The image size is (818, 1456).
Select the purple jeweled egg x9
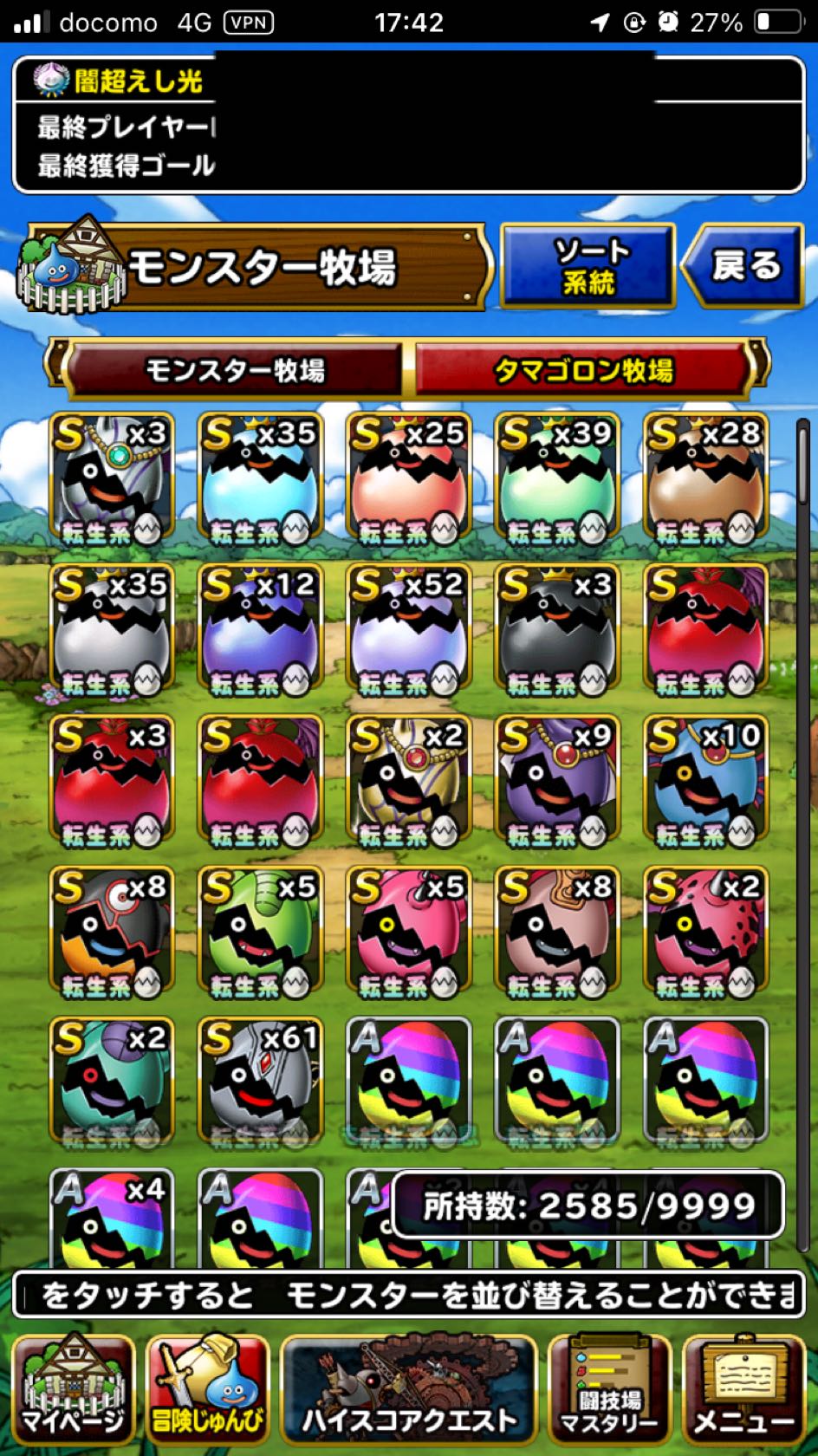(557, 781)
